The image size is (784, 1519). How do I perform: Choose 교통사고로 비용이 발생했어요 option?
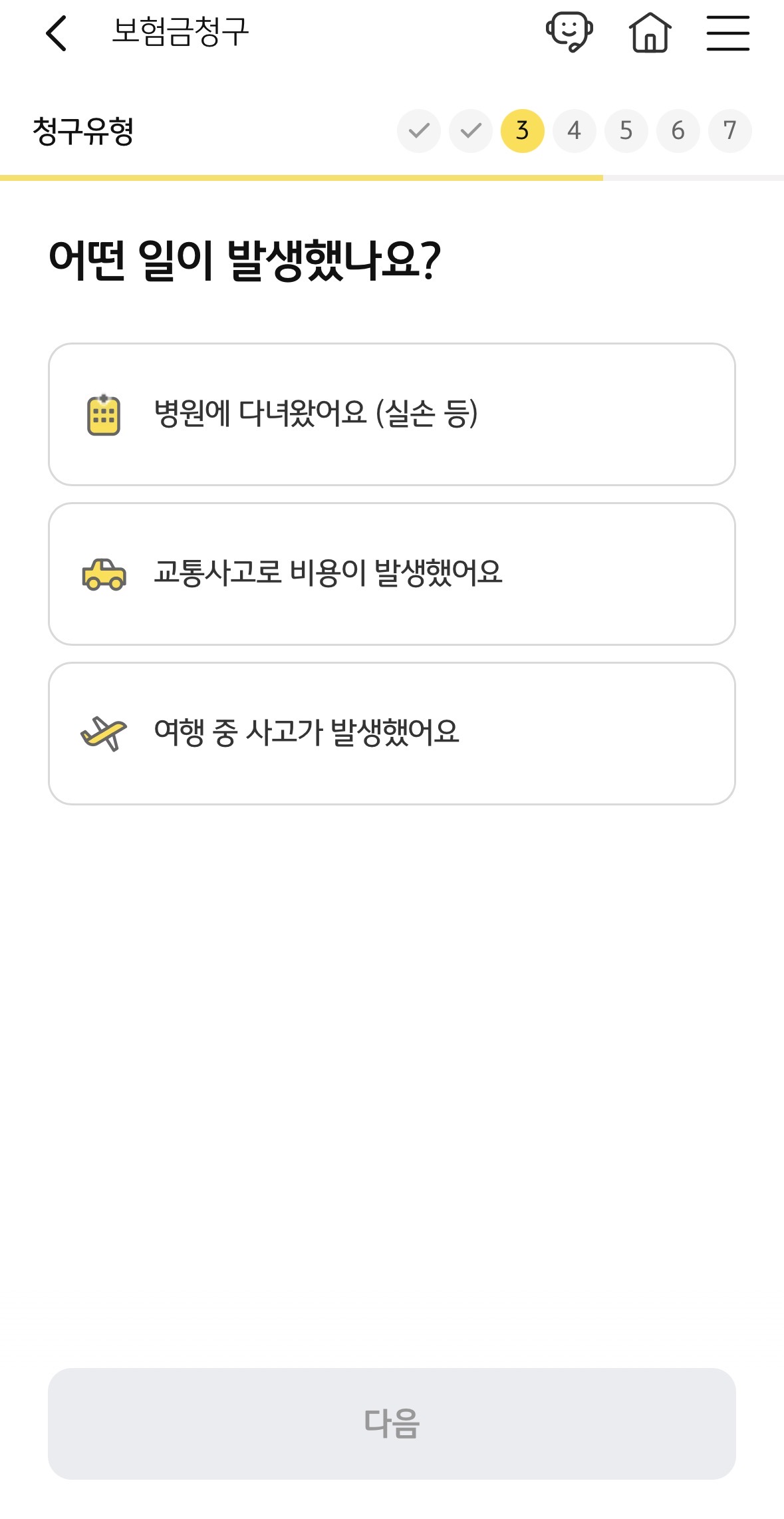[x=392, y=574]
